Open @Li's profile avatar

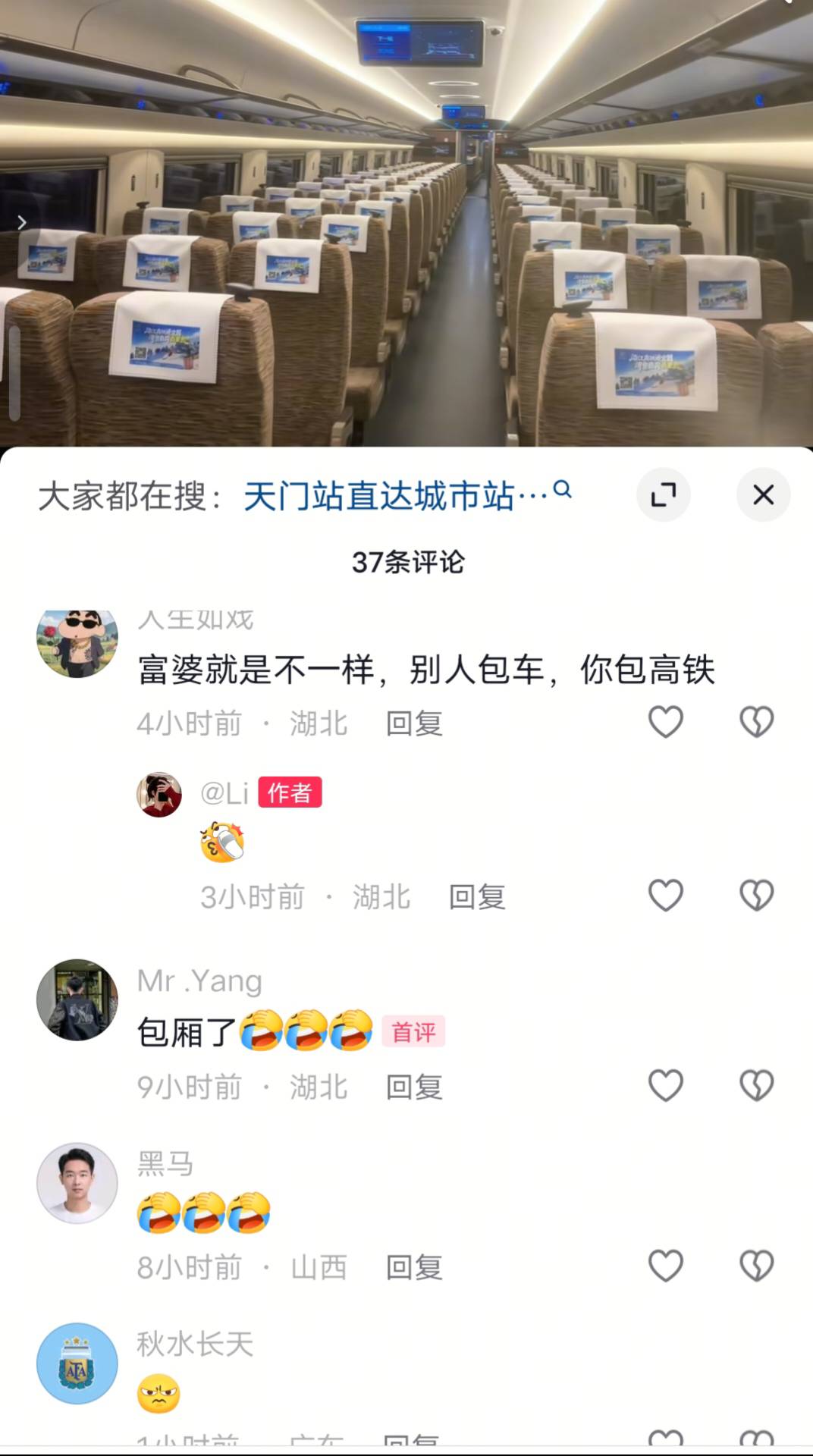pos(159,794)
